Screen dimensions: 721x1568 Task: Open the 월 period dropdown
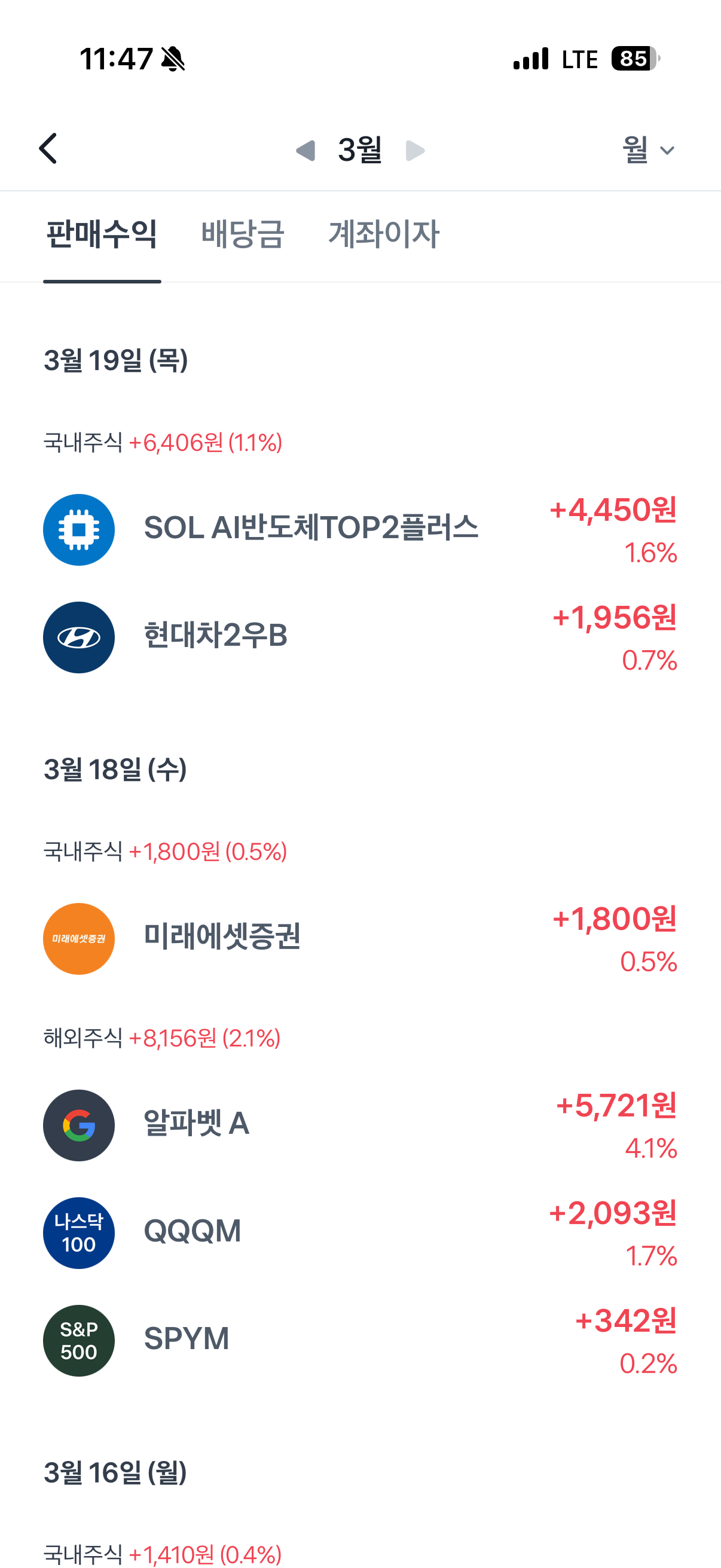pyautogui.click(x=648, y=150)
